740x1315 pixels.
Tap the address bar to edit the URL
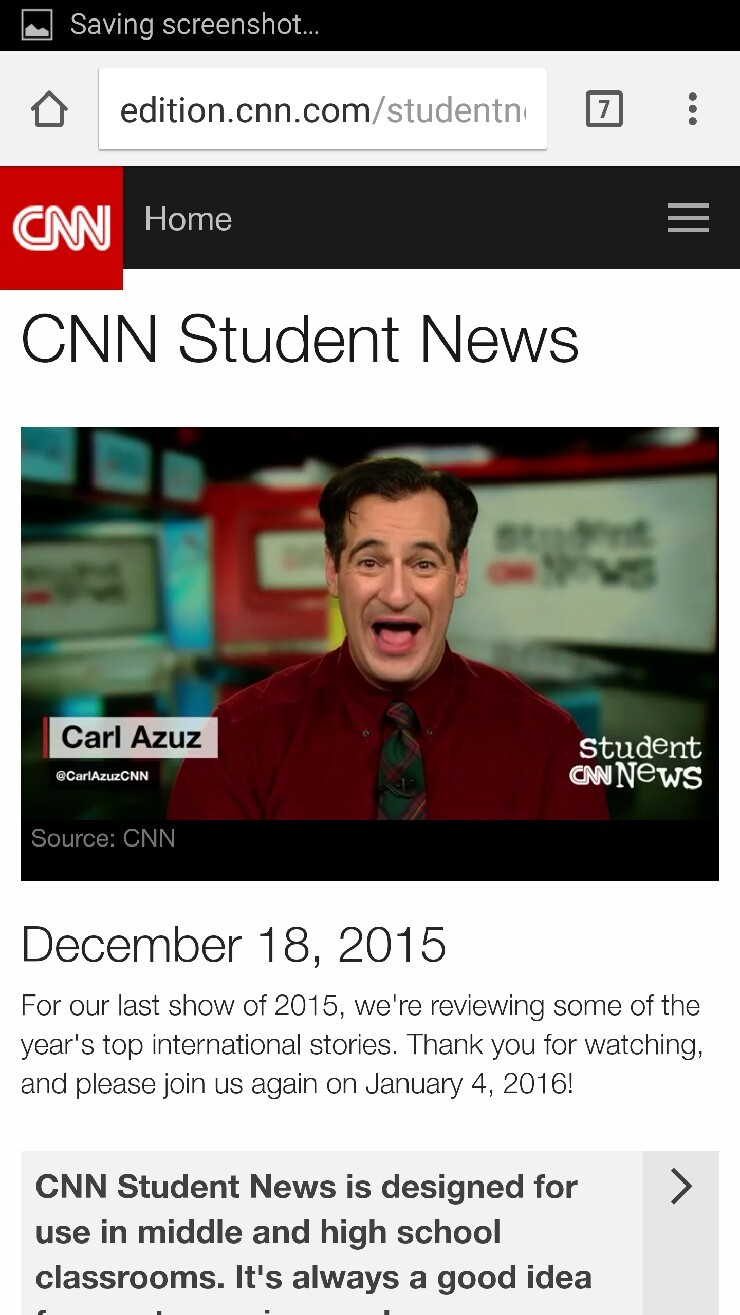click(x=320, y=108)
